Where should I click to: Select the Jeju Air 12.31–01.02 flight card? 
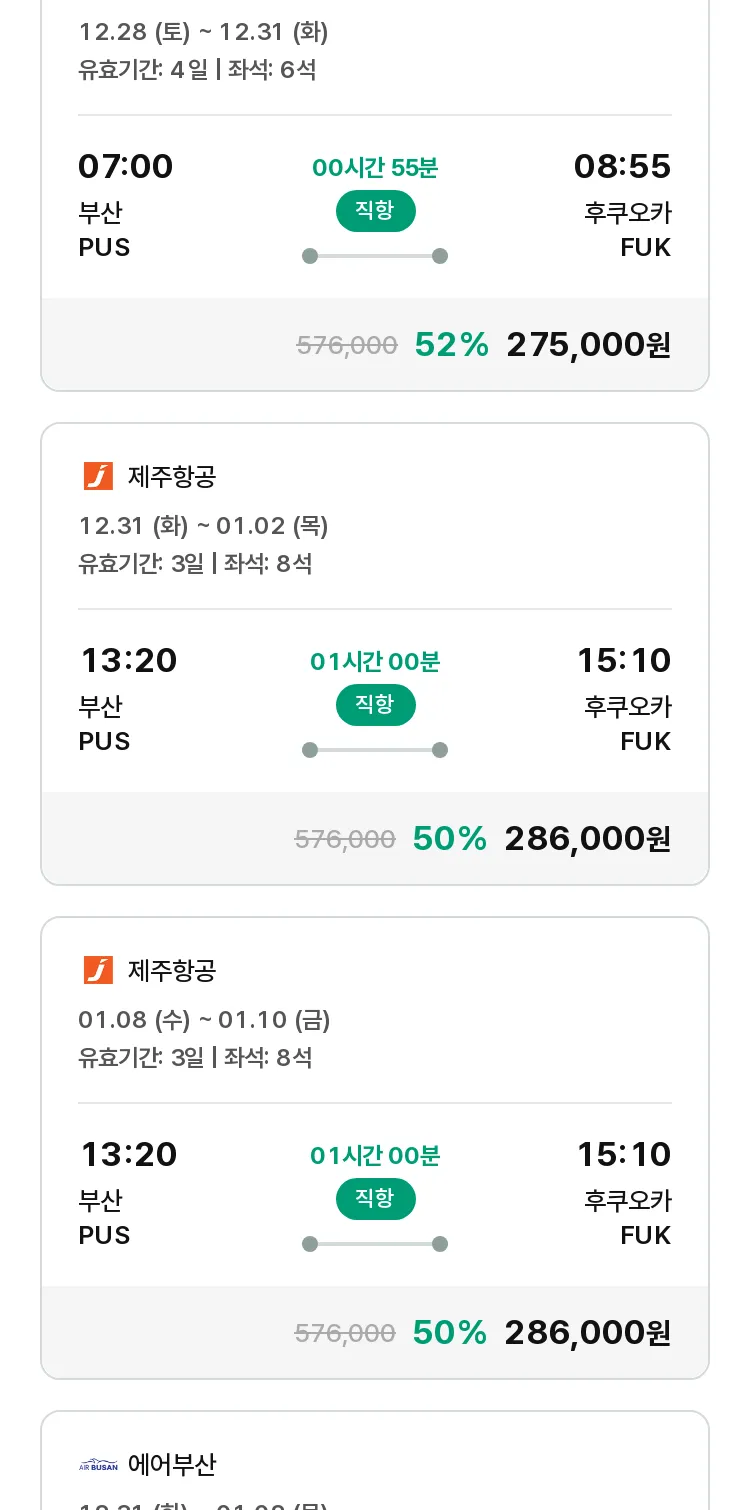(375, 654)
